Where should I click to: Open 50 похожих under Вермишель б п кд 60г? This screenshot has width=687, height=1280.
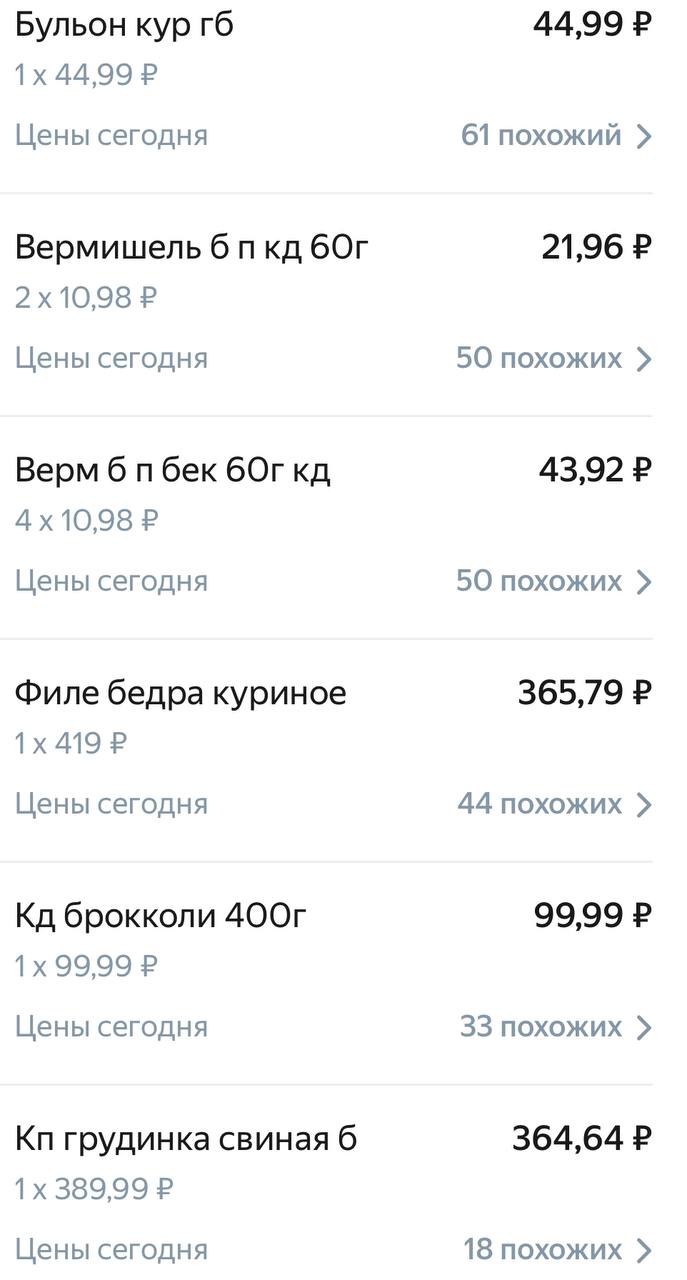tap(554, 358)
